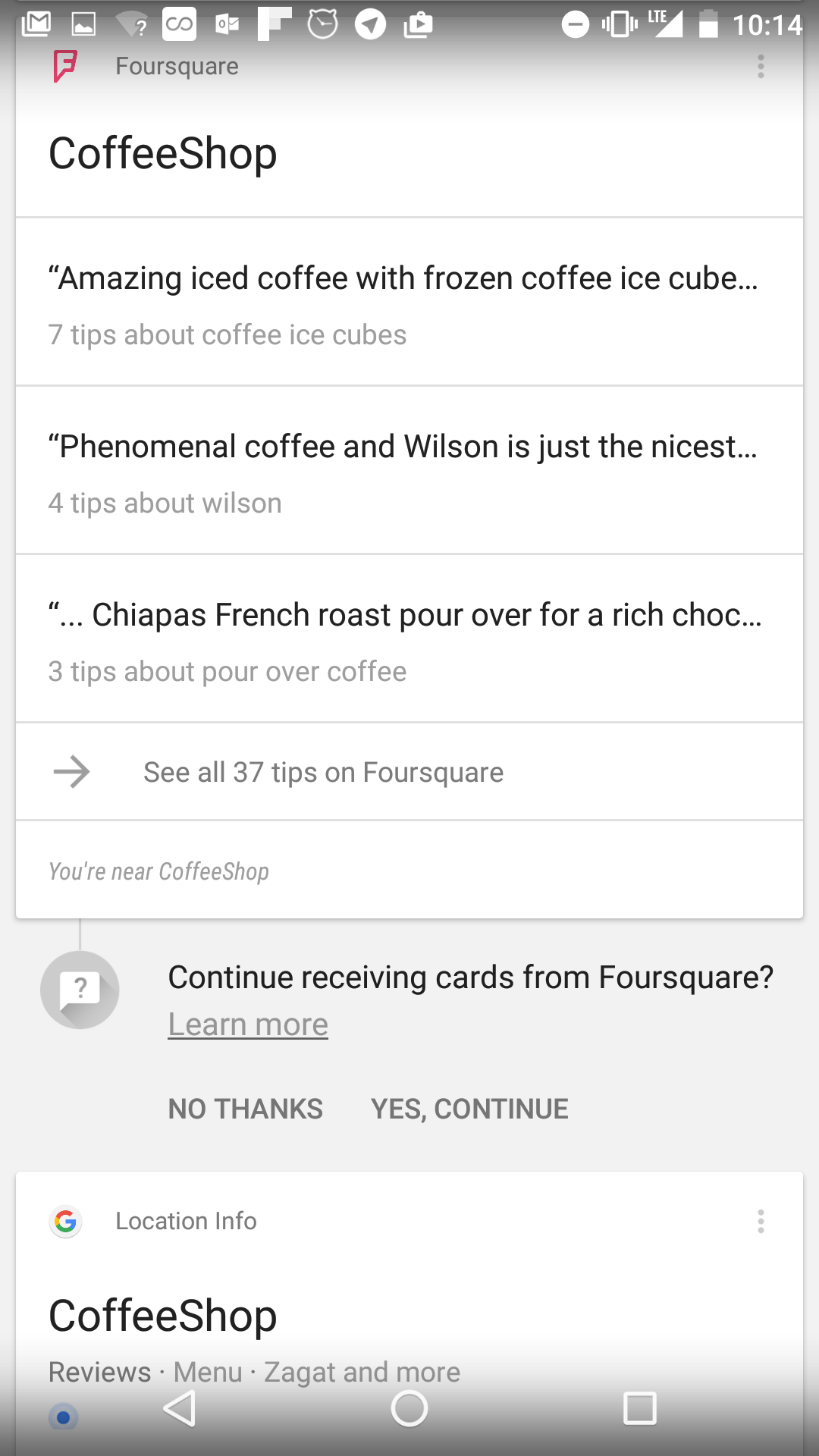Decline Foursquare cards with No Thanks
This screenshot has height=1456, width=819.
tap(246, 1109)
